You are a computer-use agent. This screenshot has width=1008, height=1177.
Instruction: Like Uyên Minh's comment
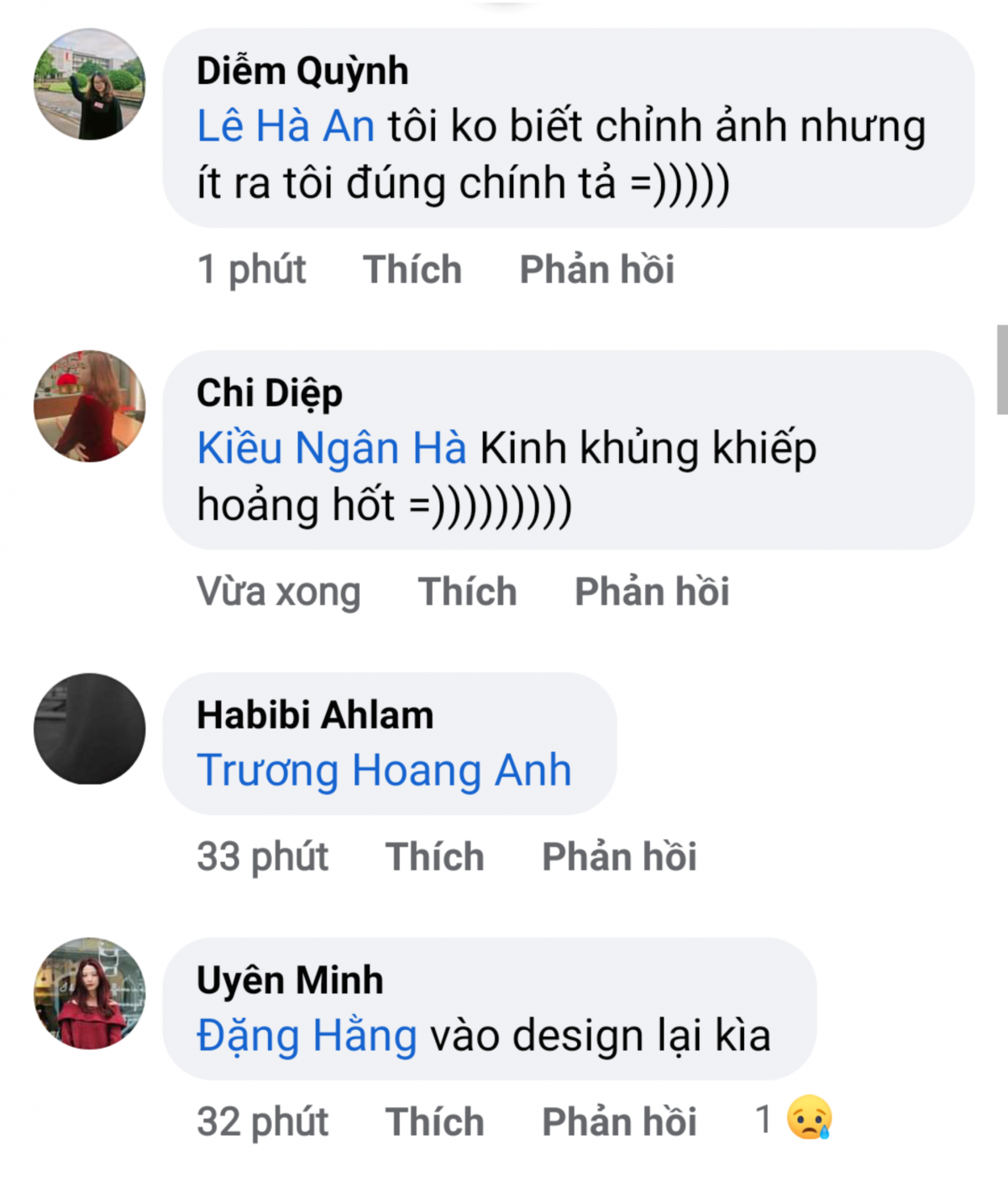[434, 1122]
